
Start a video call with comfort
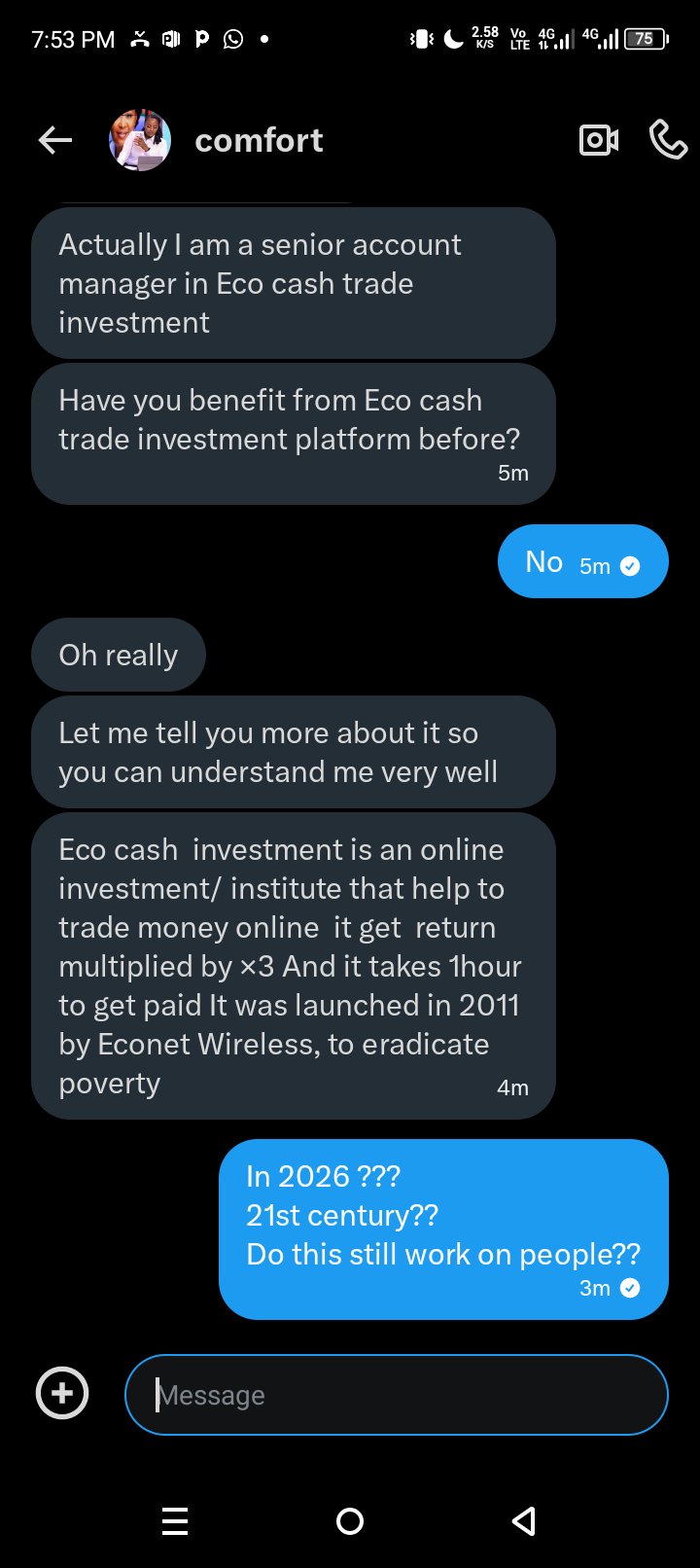[x=598, y=141]
